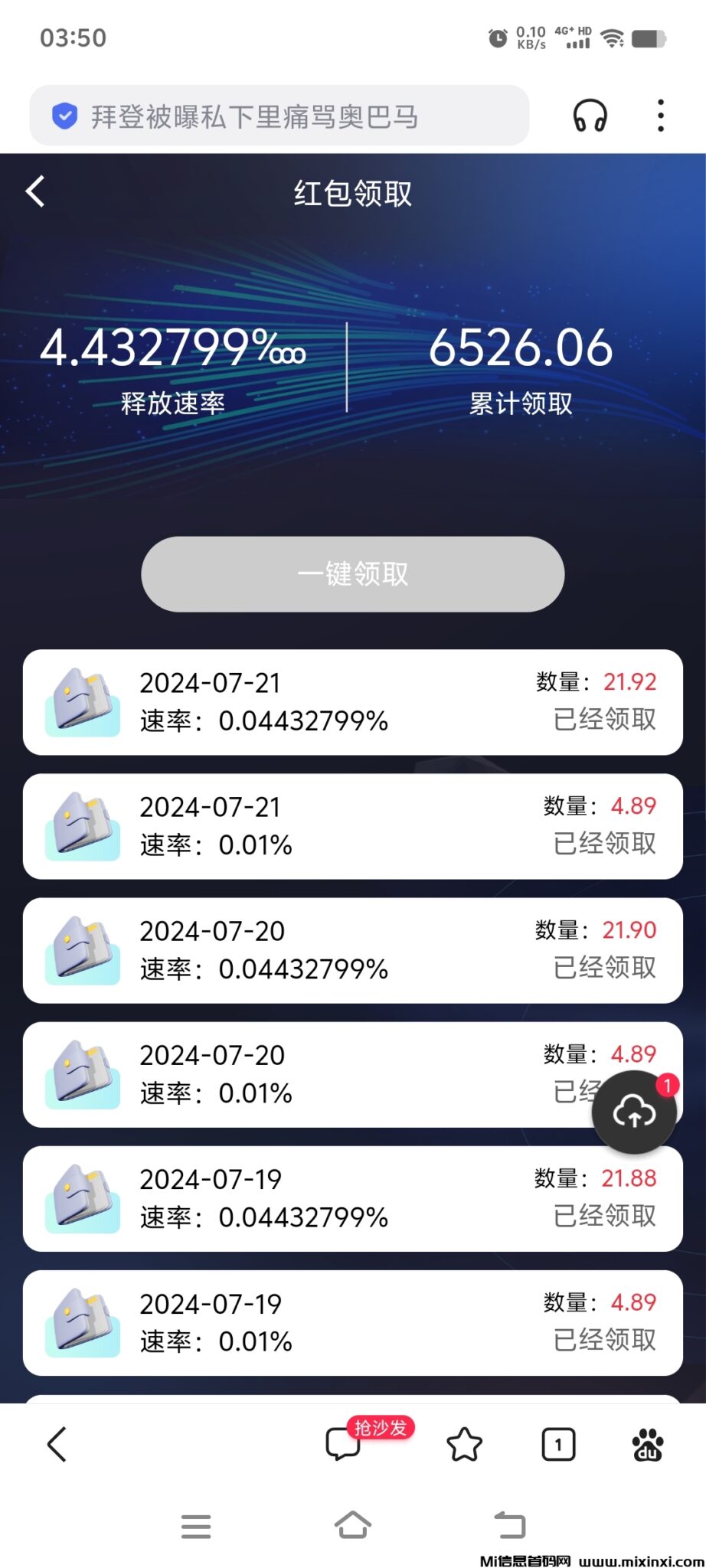Screen dimensions: 706x1568
Task: Tap the back chevron beside 红包领取
Action: pyautogui.click(x=34, y=192)
